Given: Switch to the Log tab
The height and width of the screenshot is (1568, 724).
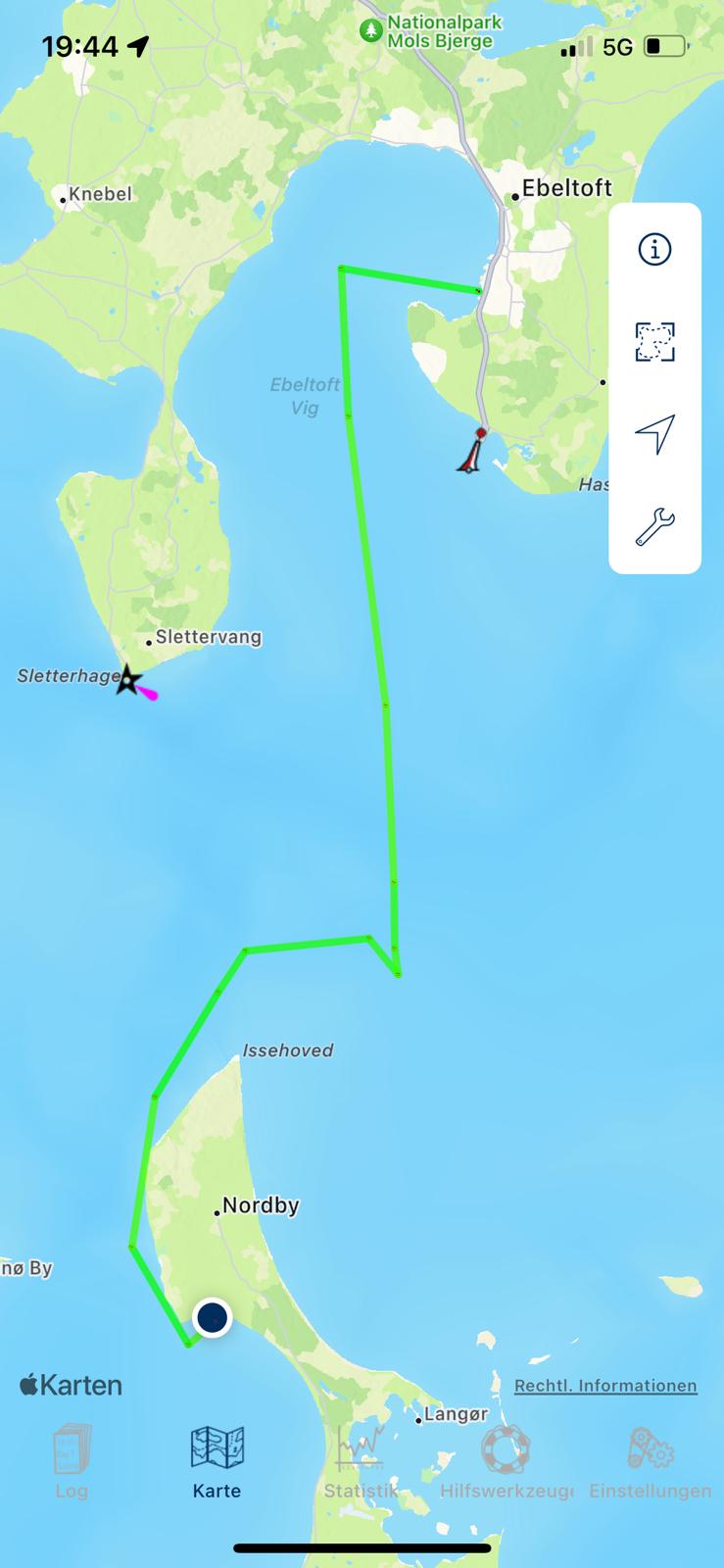Looking at the screenshot, I should [72, 1461].
